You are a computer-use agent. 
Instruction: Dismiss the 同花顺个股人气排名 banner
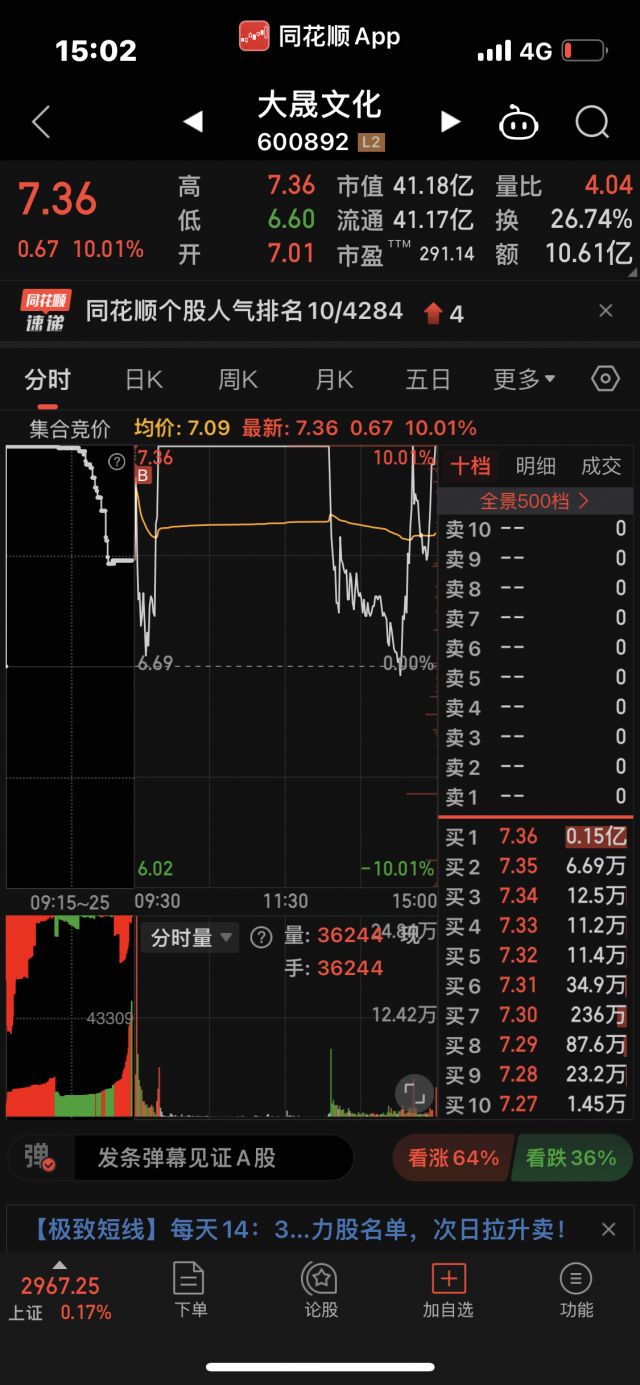tap(605, 311)
